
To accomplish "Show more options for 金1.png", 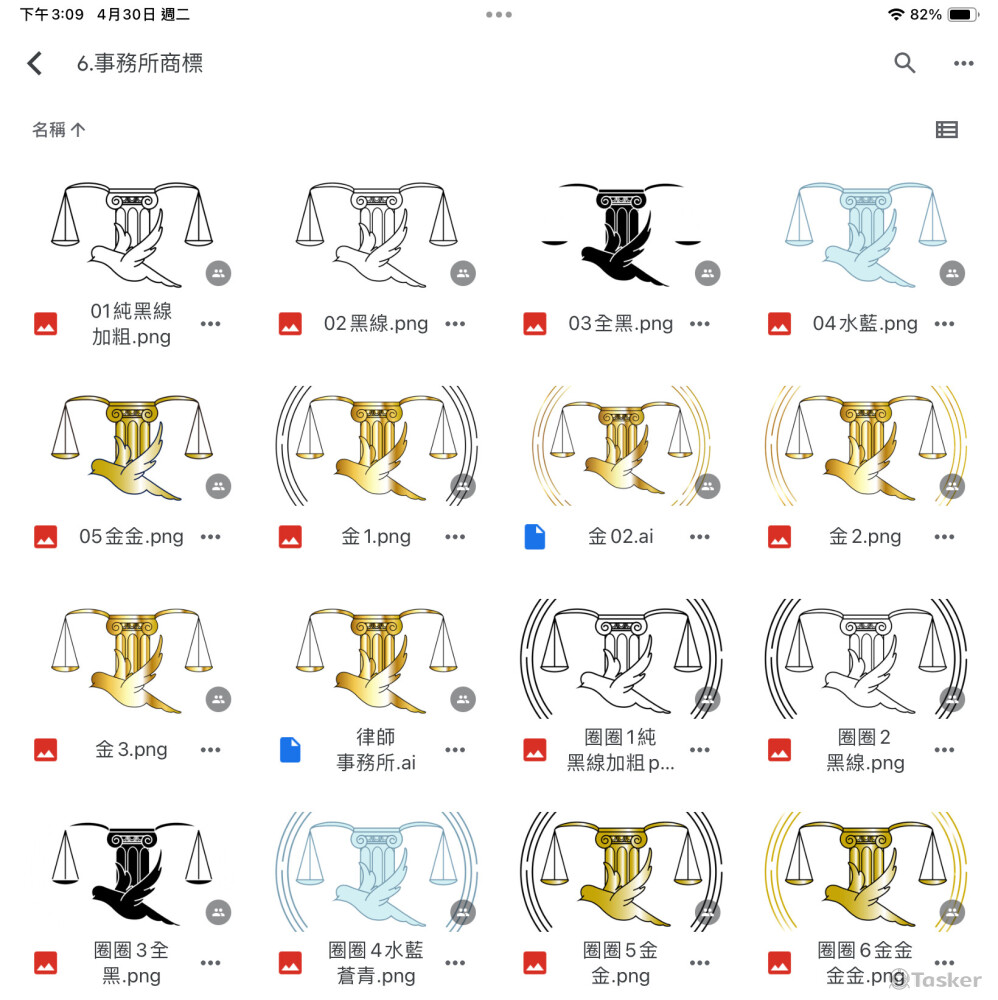I will (x=455, y=537).
